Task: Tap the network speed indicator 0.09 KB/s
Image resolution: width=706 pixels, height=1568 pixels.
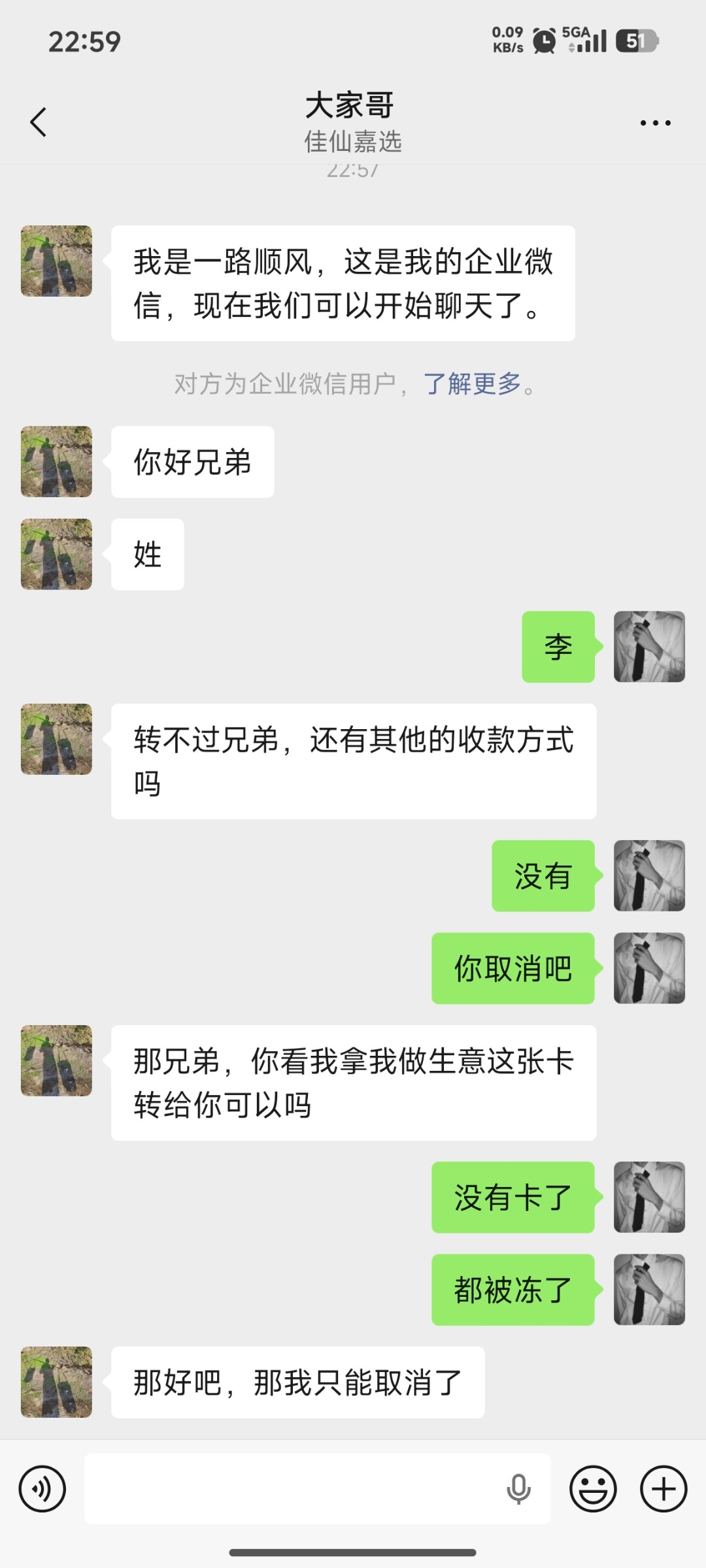Action: pos(505,41)
